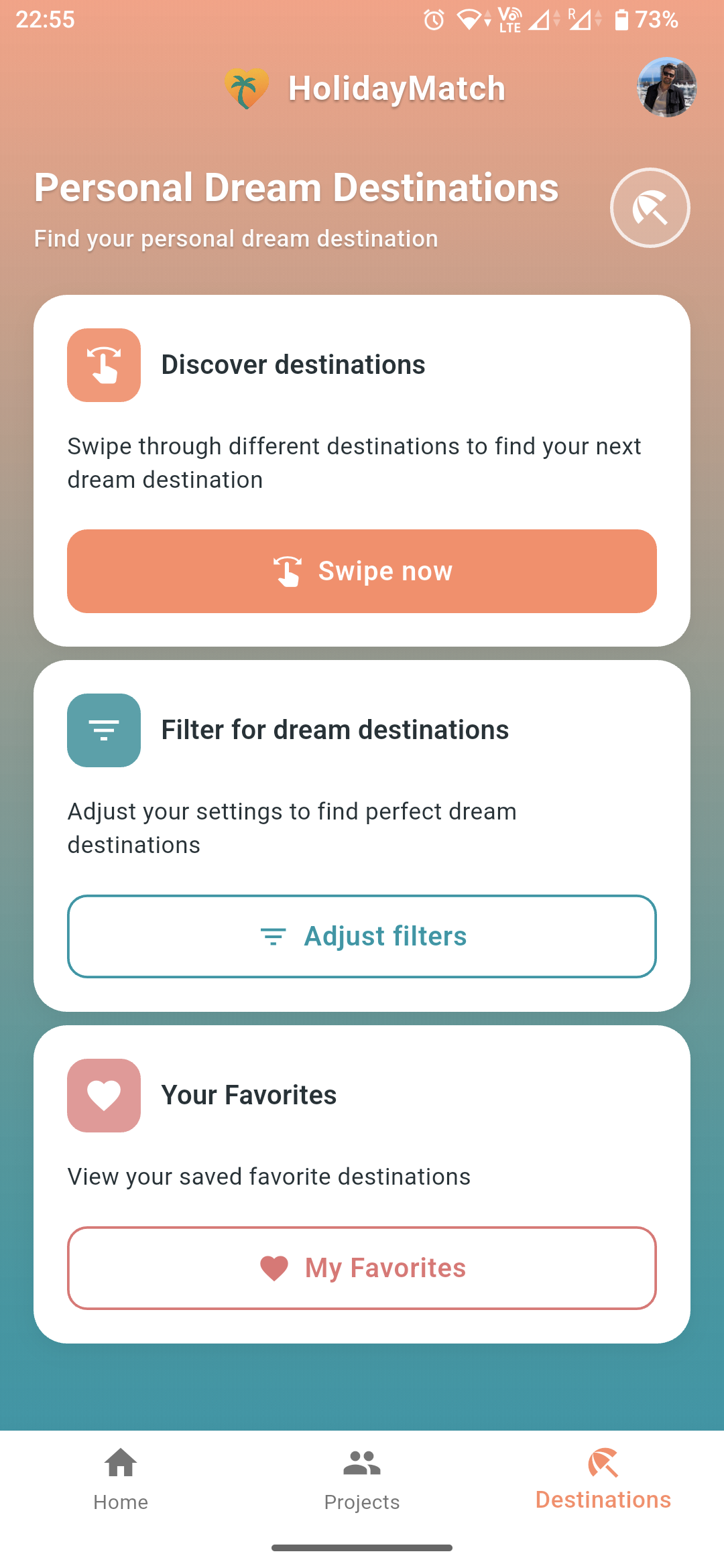Open your profile avatar picture

point(666,88)
